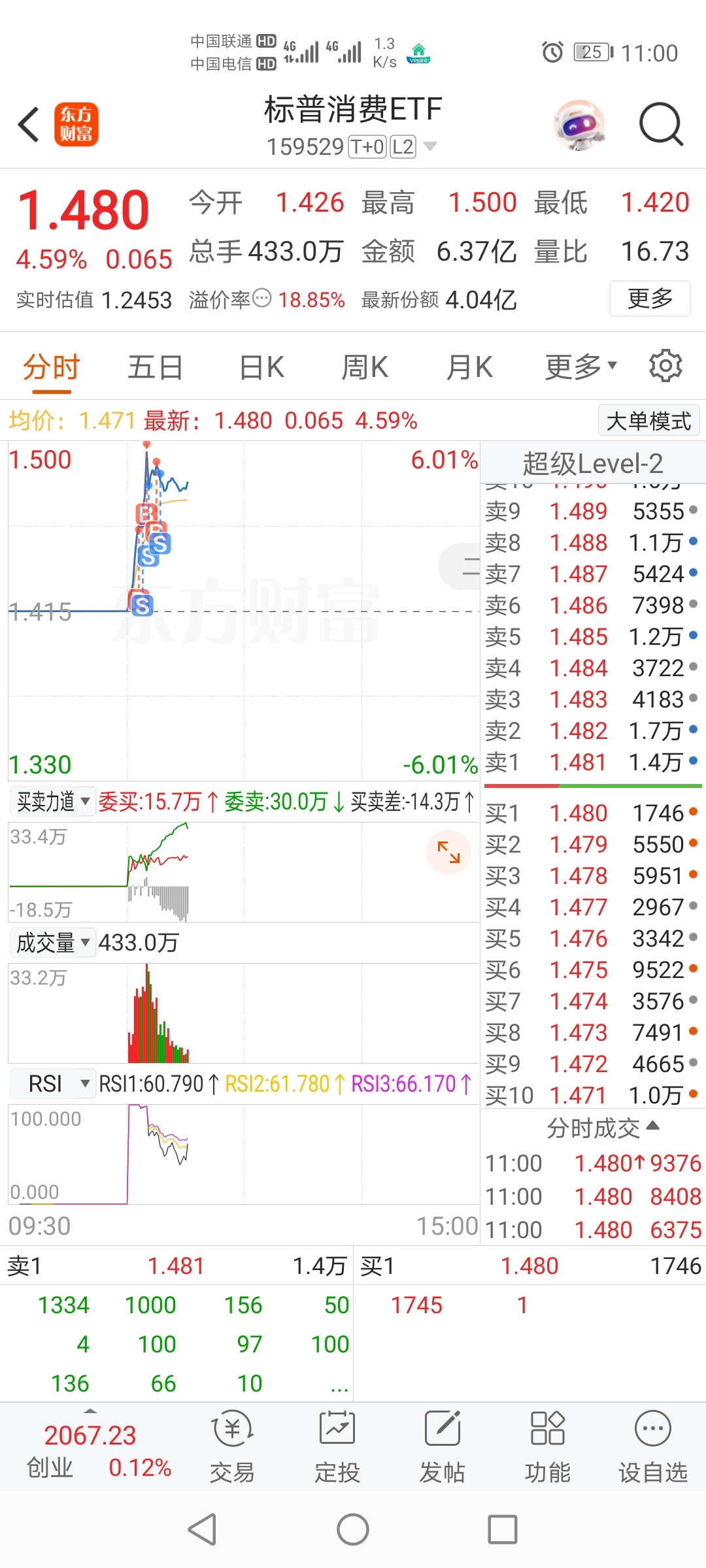
Task: Switch to the 月K tab
Action: tap(468, 366)
